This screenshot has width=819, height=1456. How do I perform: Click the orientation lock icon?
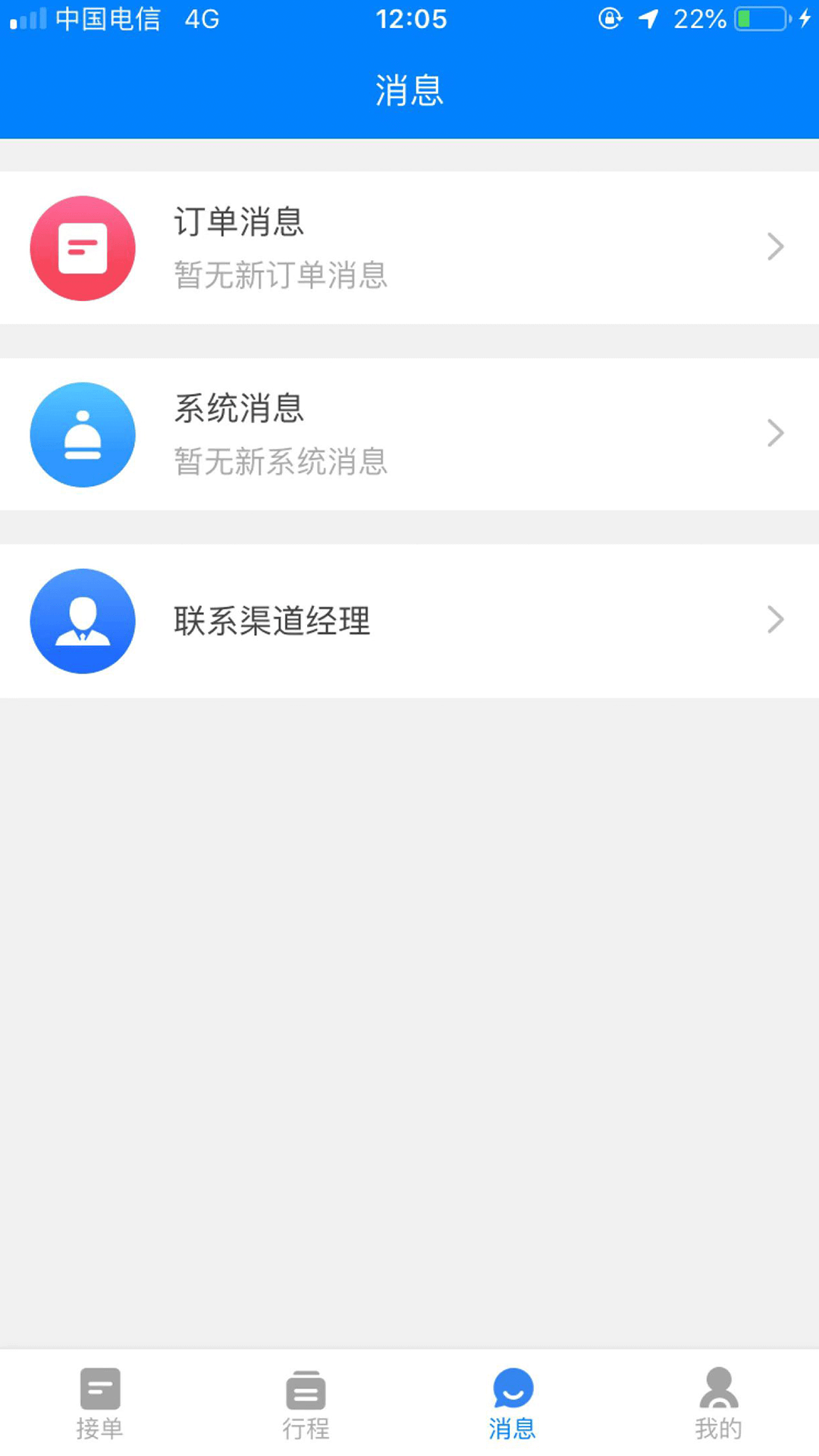(x=611, y=19)
